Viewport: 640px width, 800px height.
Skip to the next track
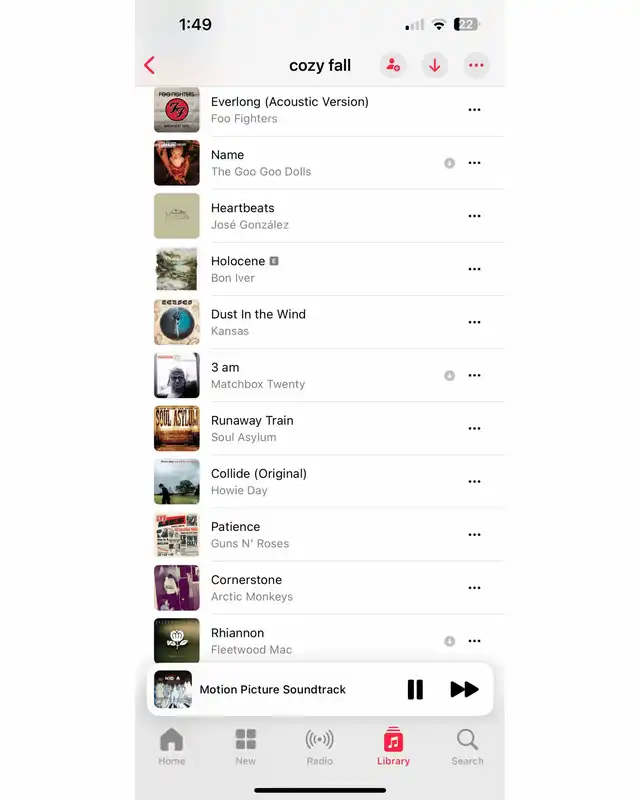click(x=464, y=689)
